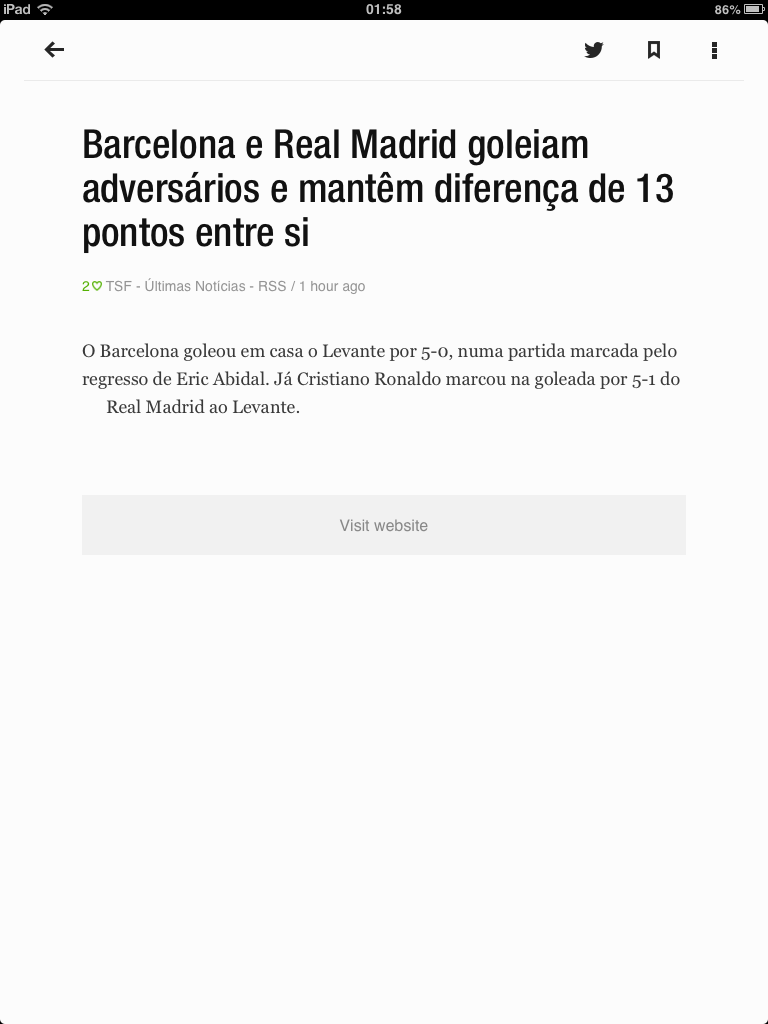This screenshot has width=768, height=1024.
Task: Tap the Visit website button
Action: coord(384,525)
